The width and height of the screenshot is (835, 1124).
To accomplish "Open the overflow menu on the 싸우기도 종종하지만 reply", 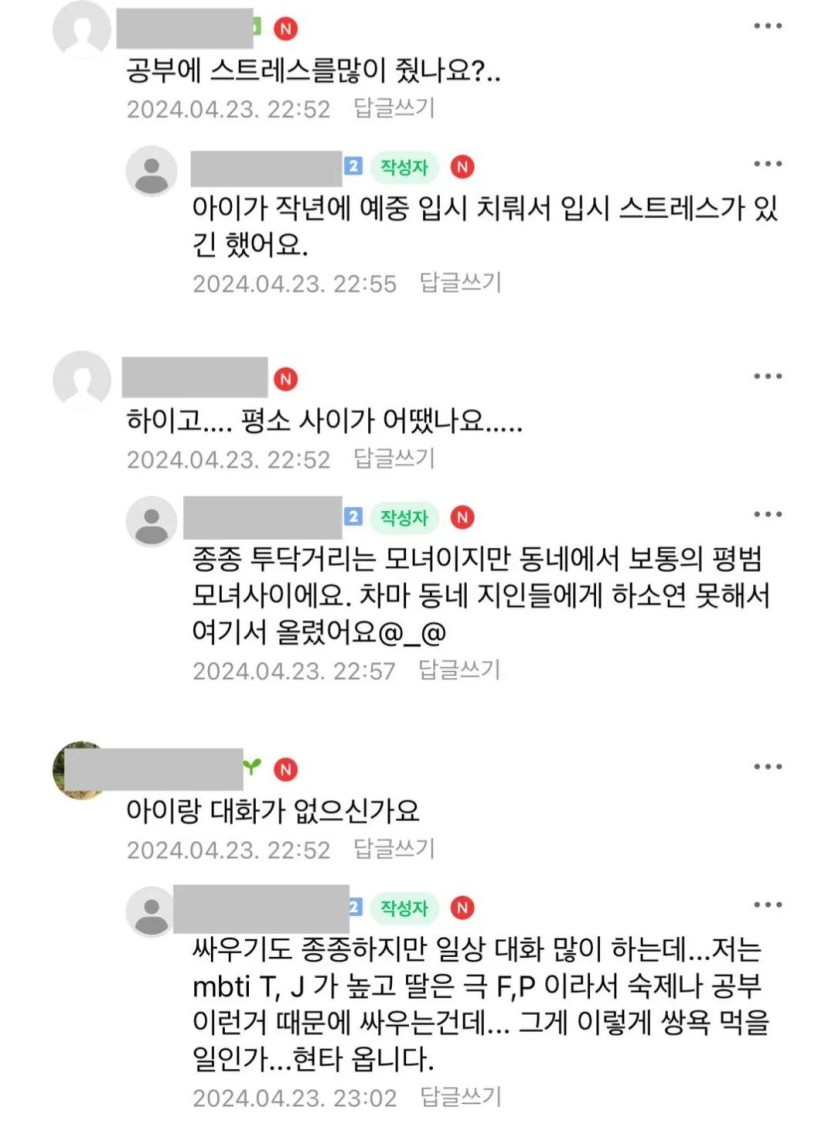I will point(767,905).
